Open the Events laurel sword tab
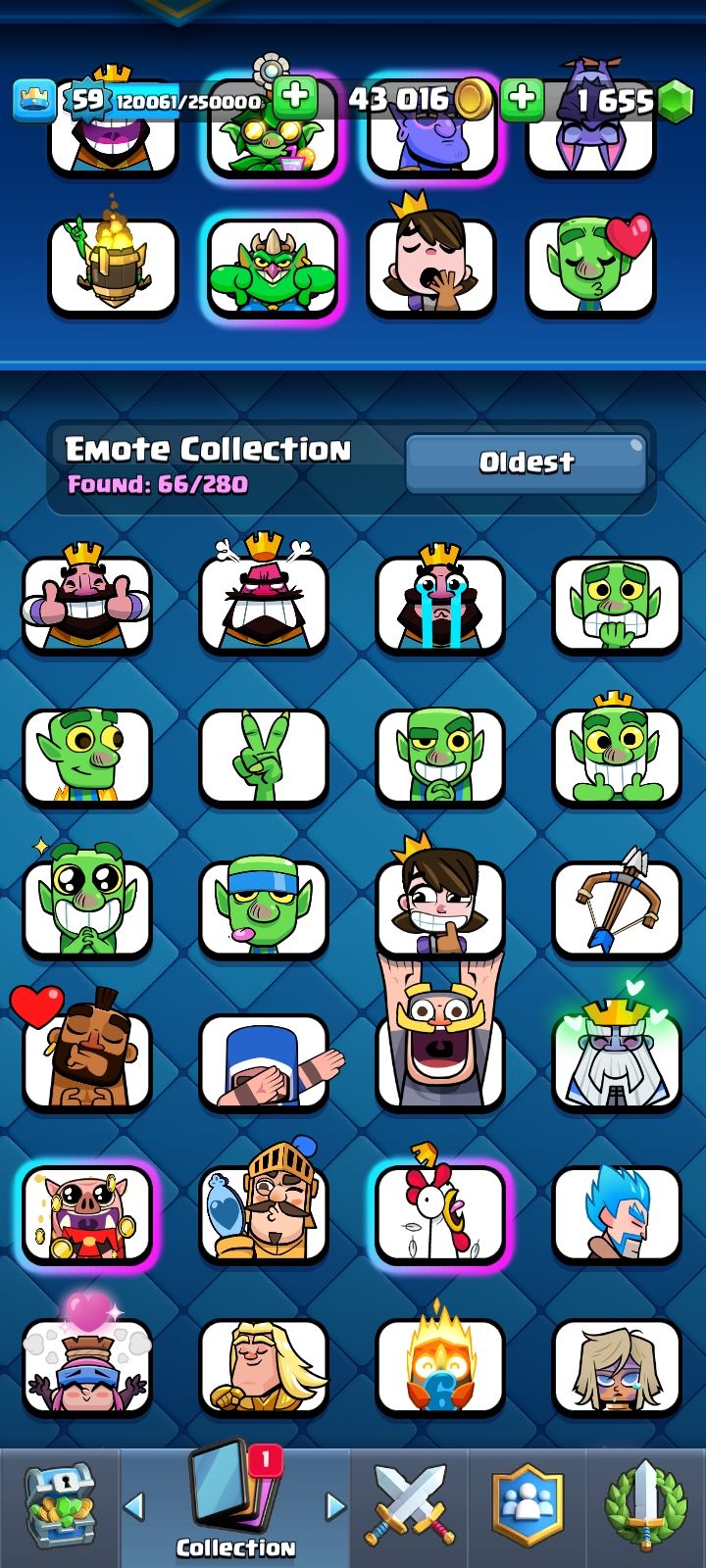Viewport: 706px width, 1568px height. (645, 1507)
